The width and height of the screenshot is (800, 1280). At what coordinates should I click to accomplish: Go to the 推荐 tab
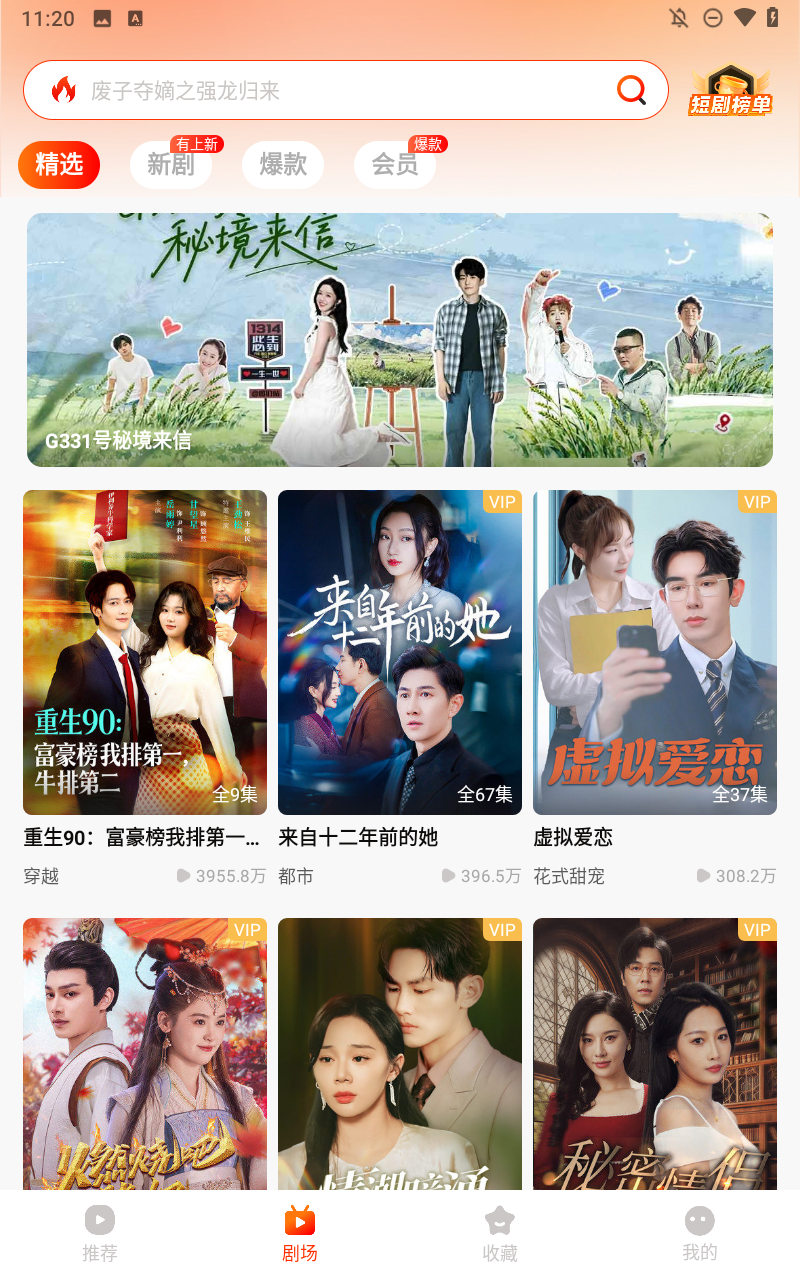pyautogui.click(x=100, y=1232)
